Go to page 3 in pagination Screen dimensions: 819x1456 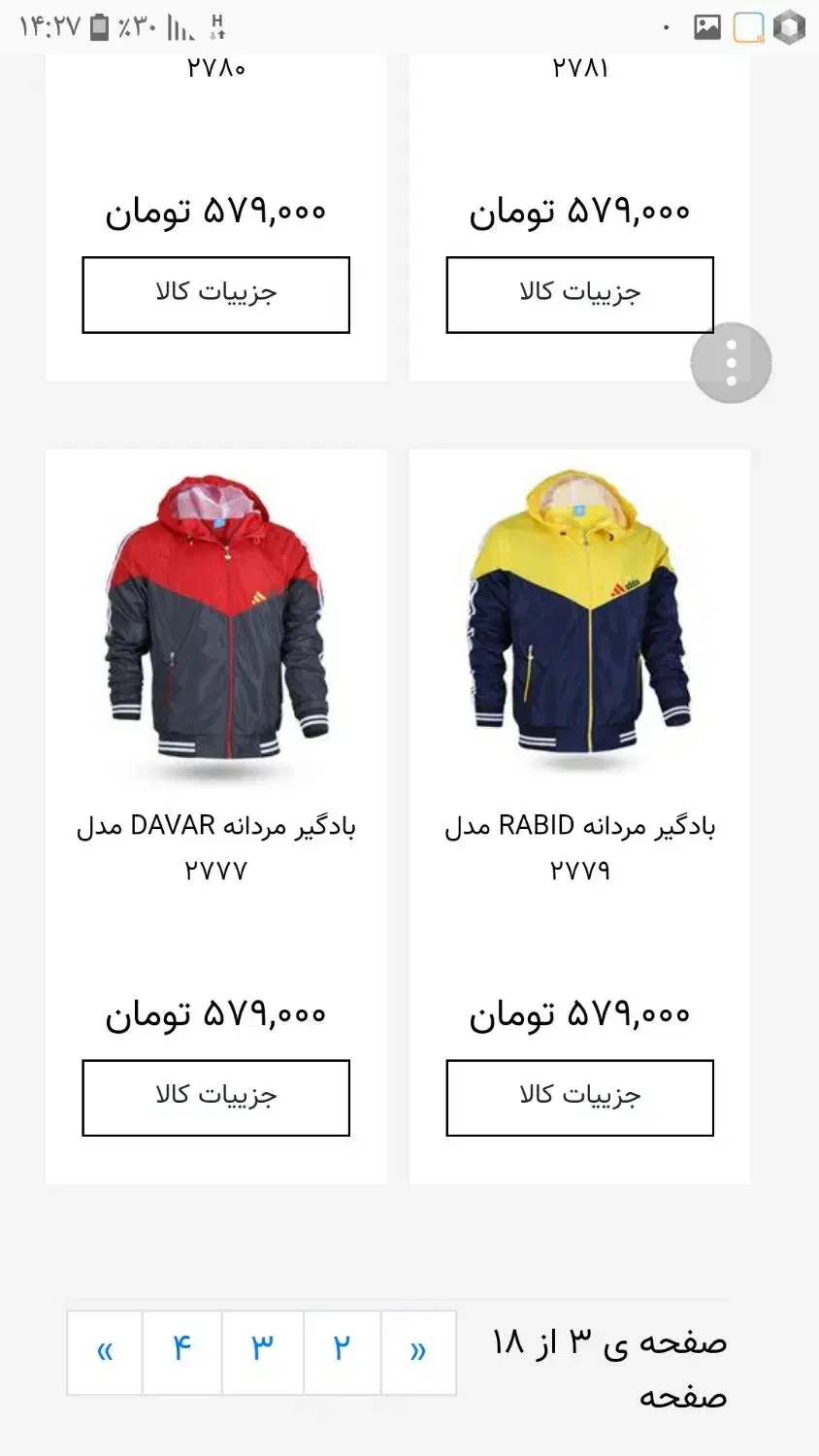262,1352
